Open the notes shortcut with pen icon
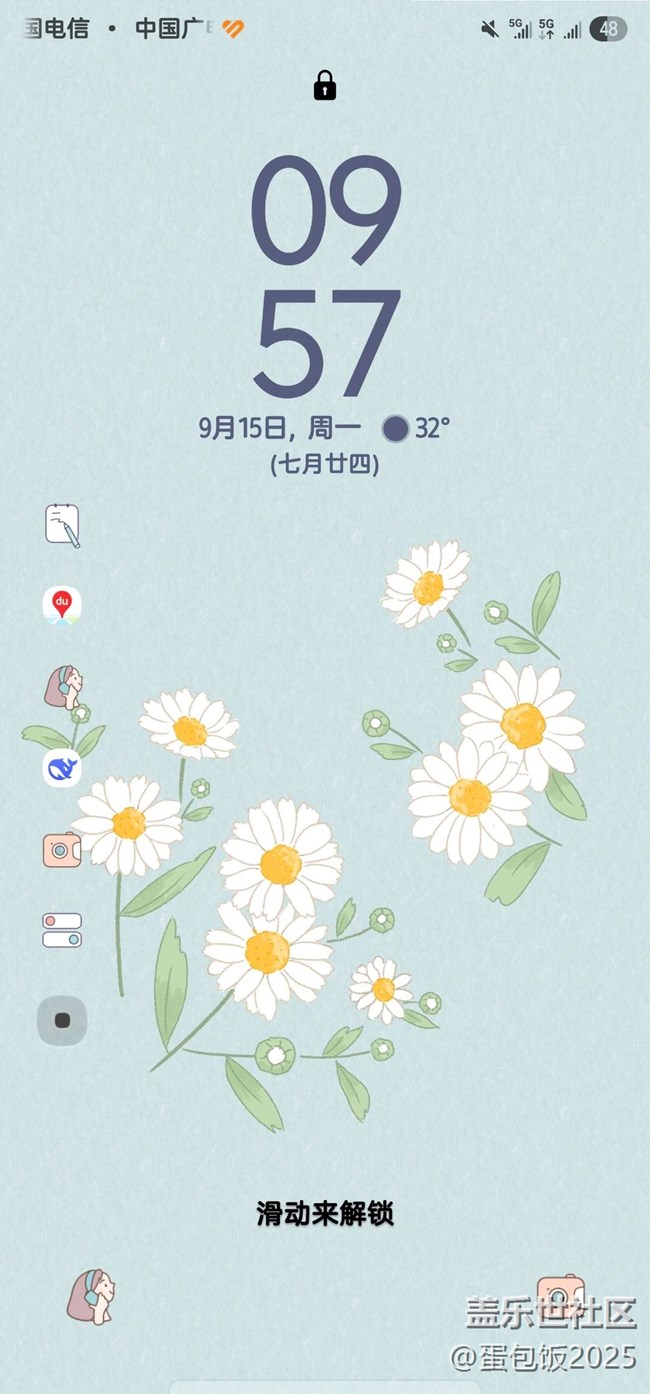Image resolution: width=650 pixels, height=1394 pixels. 62,525
